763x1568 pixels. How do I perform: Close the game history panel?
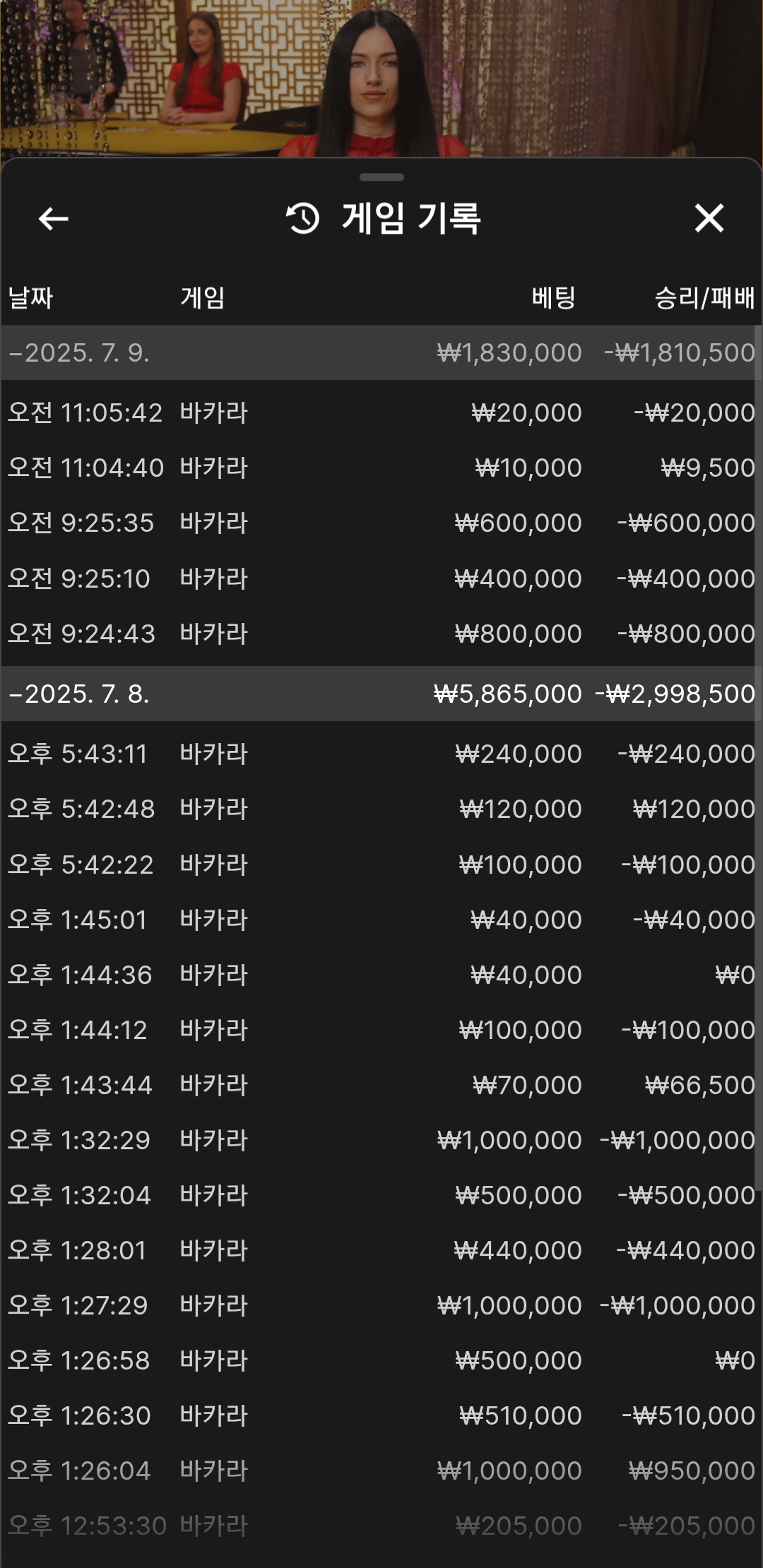pos(709,218)
